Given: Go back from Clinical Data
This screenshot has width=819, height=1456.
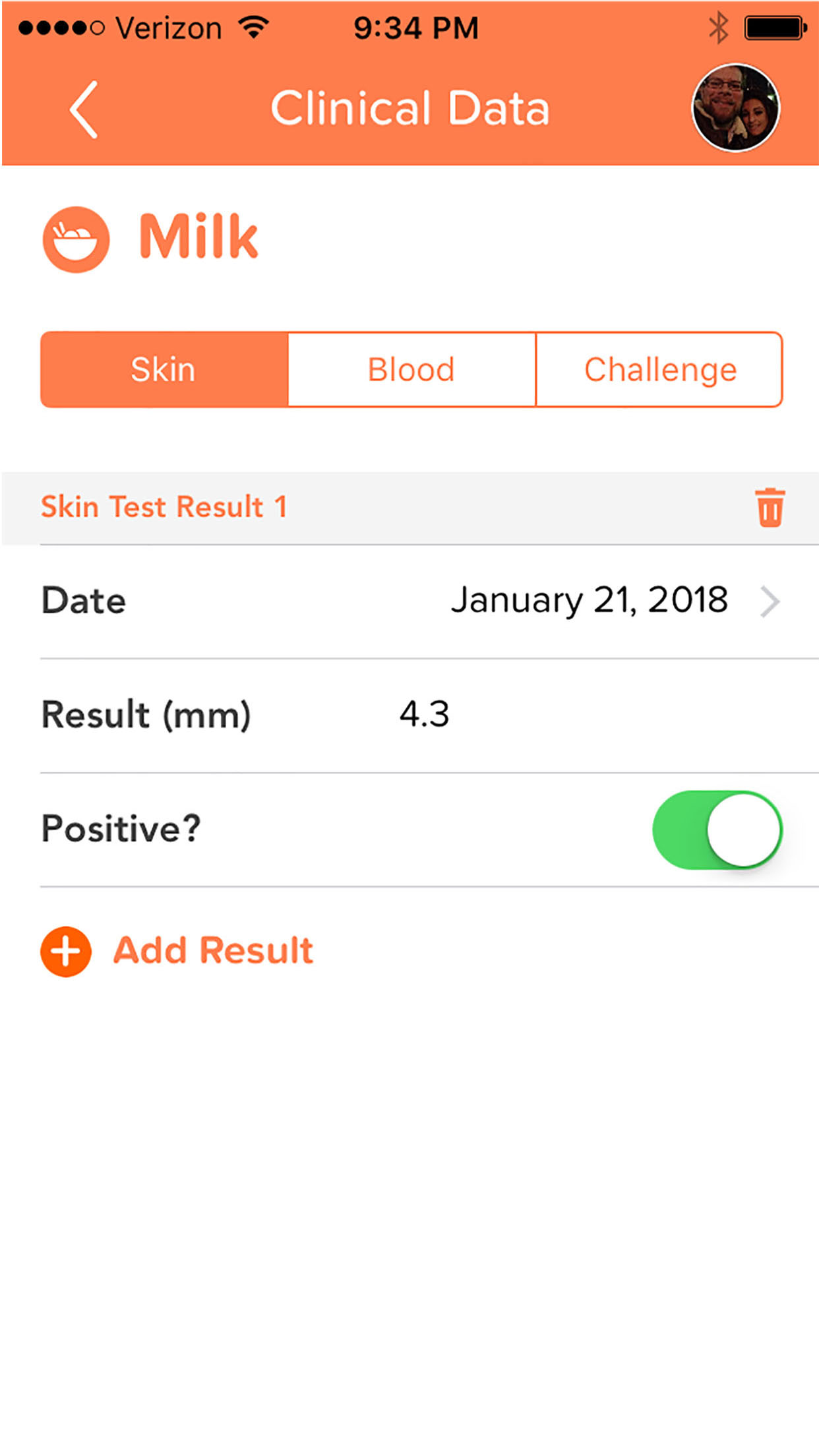Looking at the screenshot, I should coord(84,109).
